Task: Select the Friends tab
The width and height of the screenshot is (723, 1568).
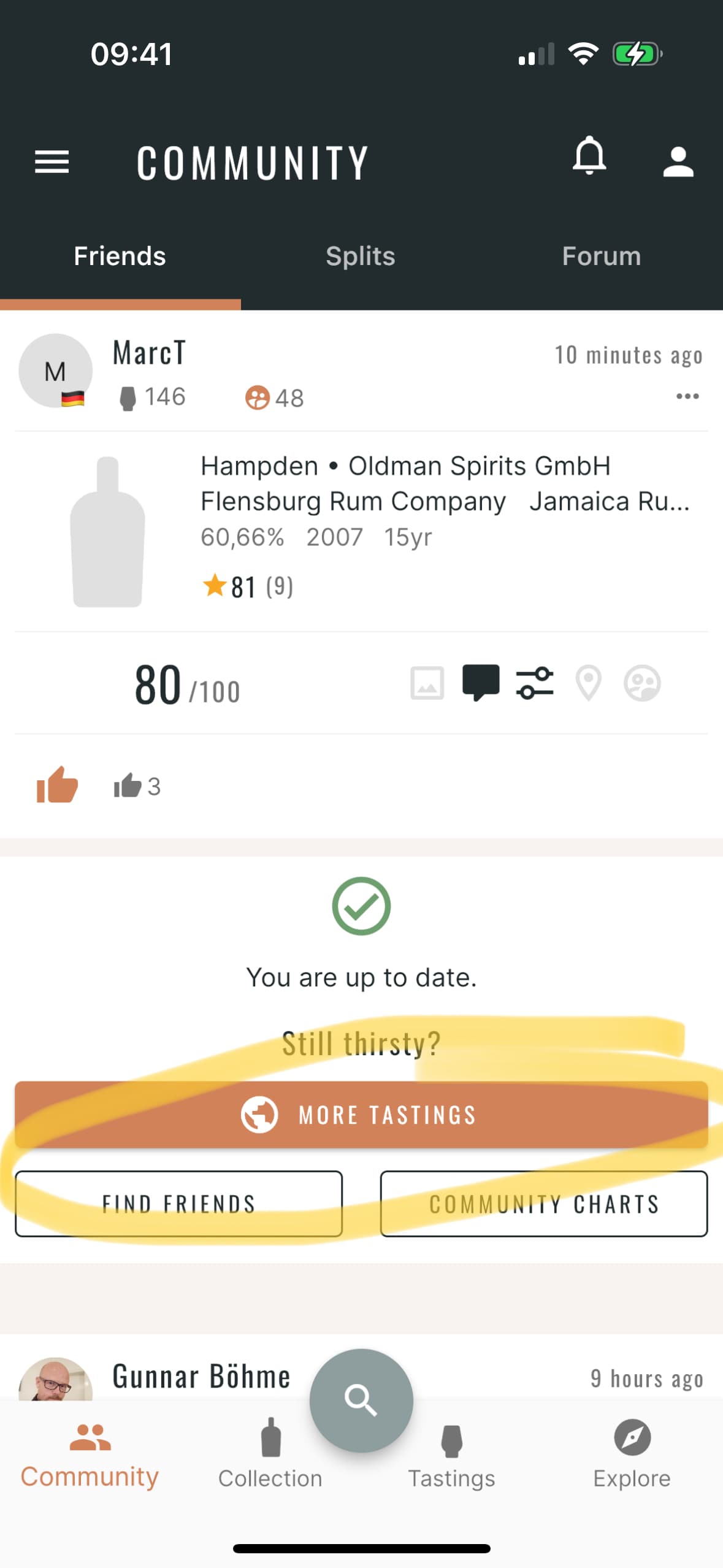Action: [120, 256]
